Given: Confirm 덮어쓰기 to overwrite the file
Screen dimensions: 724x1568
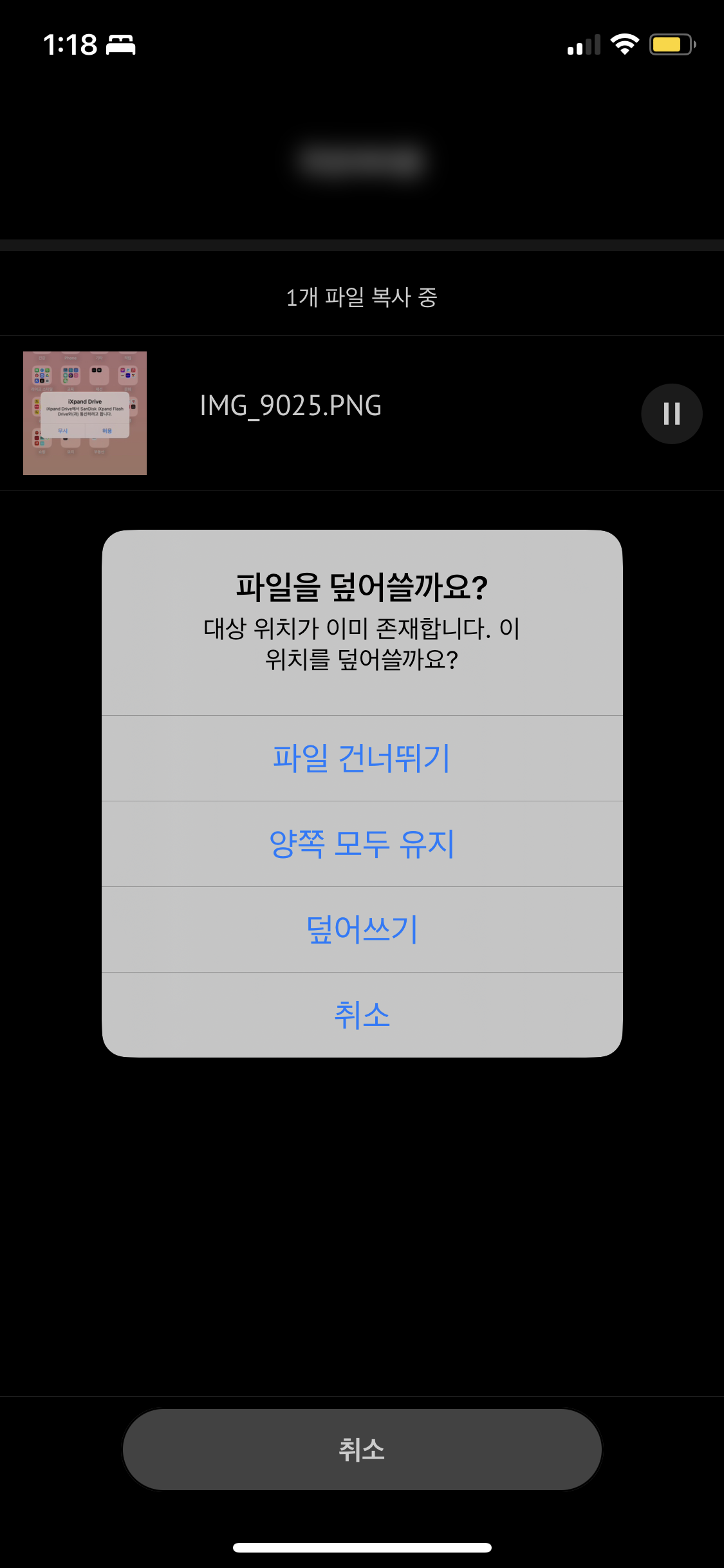Looking at the screenshot, I should click(362, 929).
